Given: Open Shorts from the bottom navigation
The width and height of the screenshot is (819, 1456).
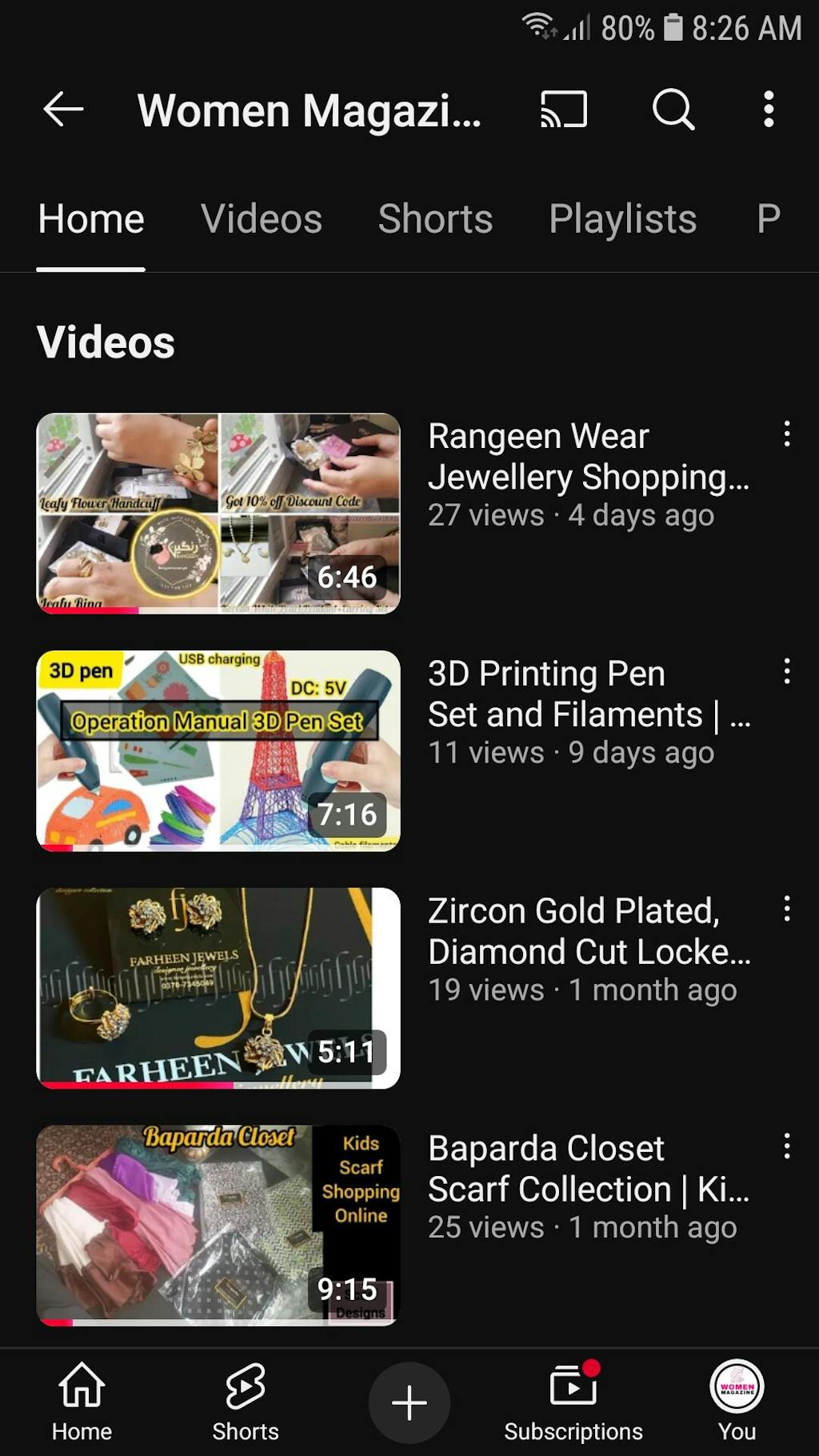Looking at the screenshot, I should tap(246, 1402).
